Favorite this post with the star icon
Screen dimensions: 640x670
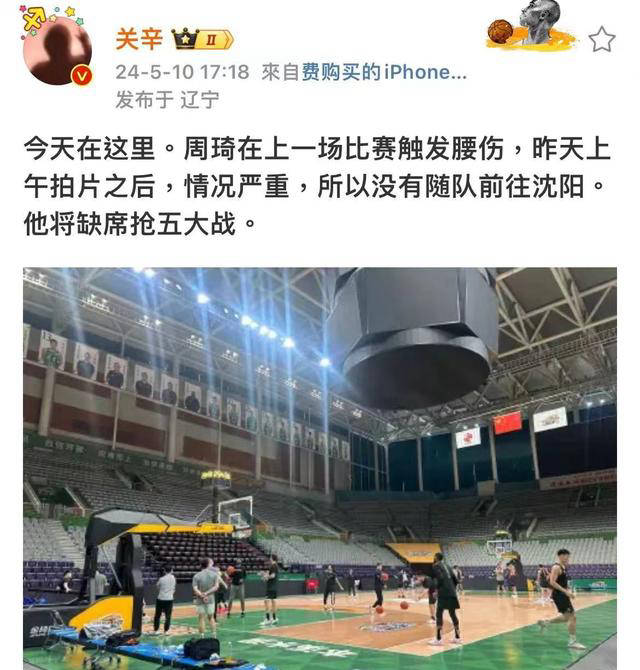pyautogui.click(x=601, y=40)
